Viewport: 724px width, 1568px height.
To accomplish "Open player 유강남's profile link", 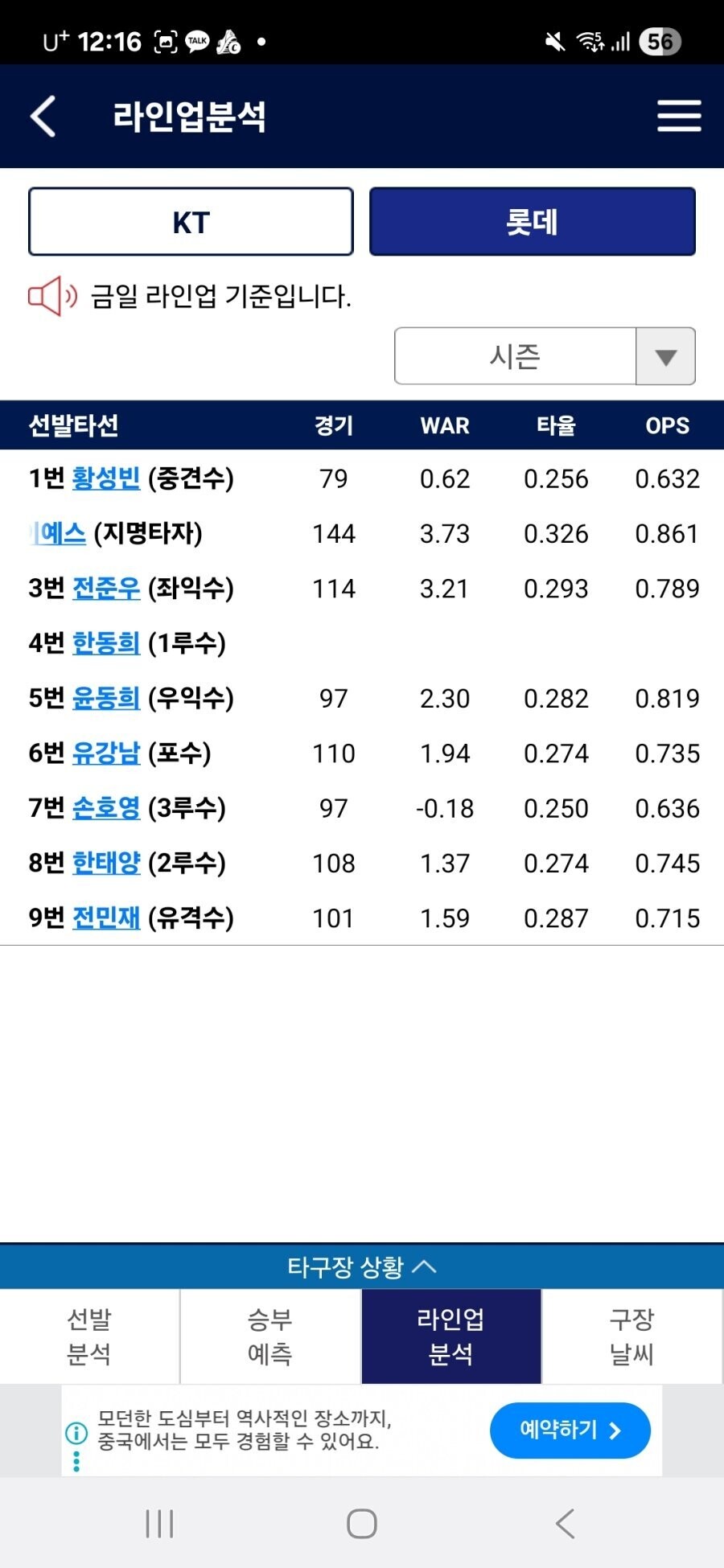I will click(106, 753).
